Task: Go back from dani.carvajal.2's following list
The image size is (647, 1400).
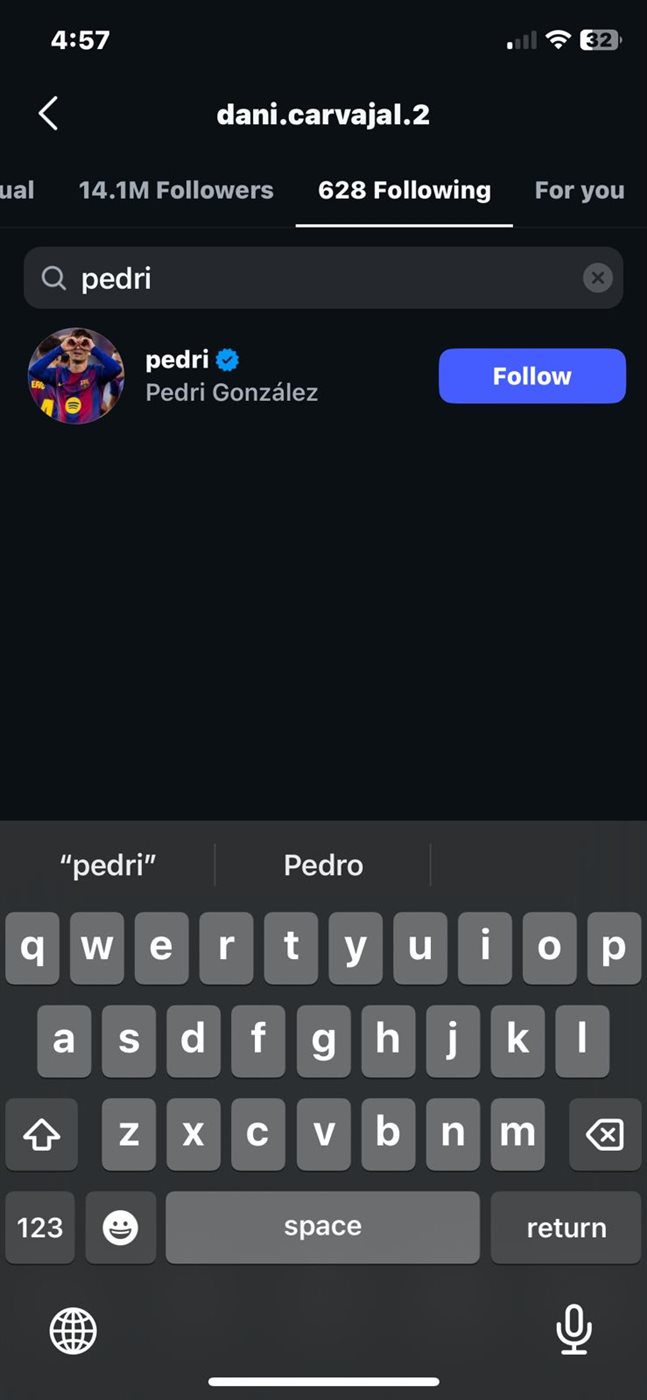Action: coord(48,114)
